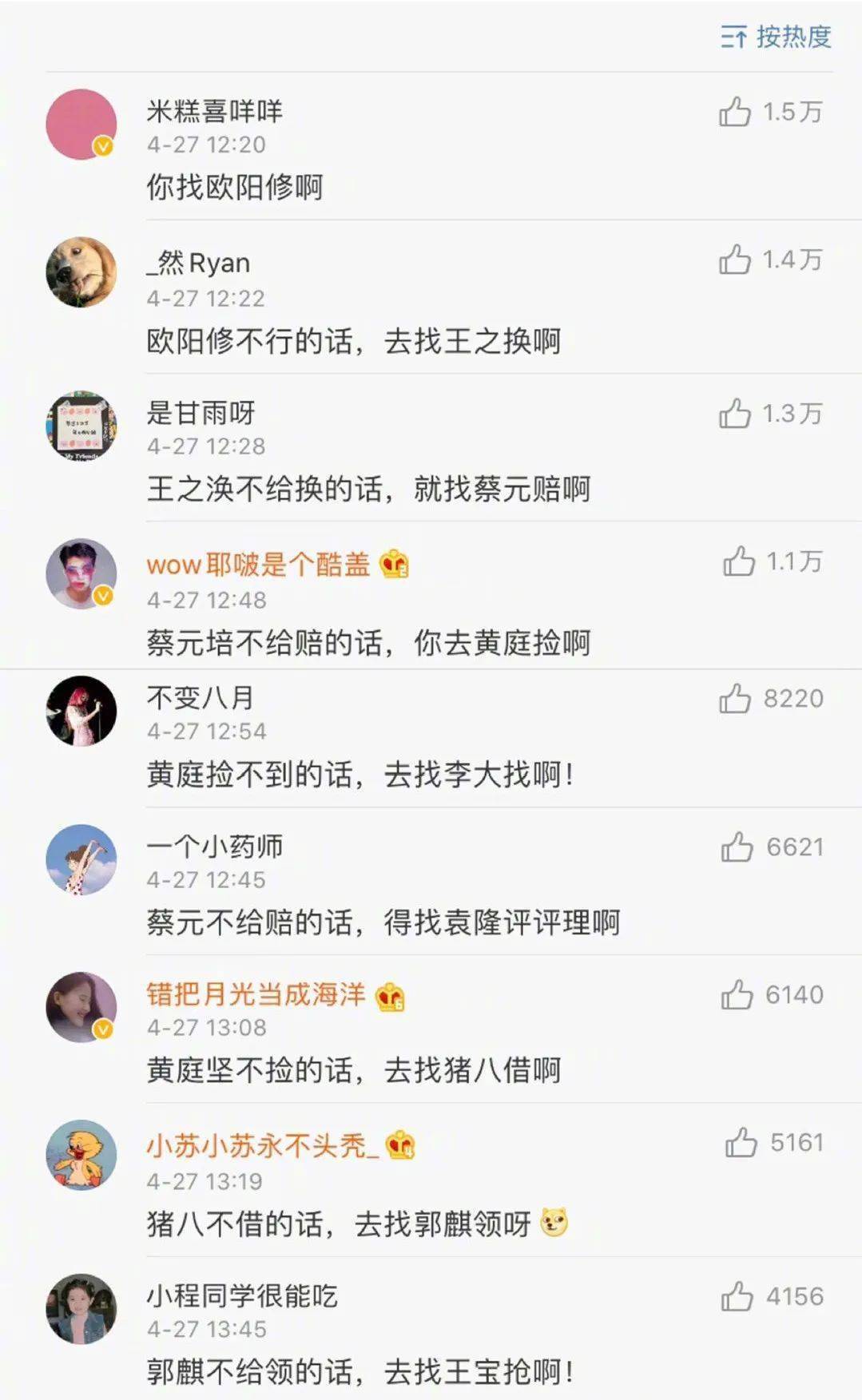Tap username 小苏小苏永不头秃_
Image resolution: width=862 pixels, height=1400 pixels.
(x=262, y=1146)
